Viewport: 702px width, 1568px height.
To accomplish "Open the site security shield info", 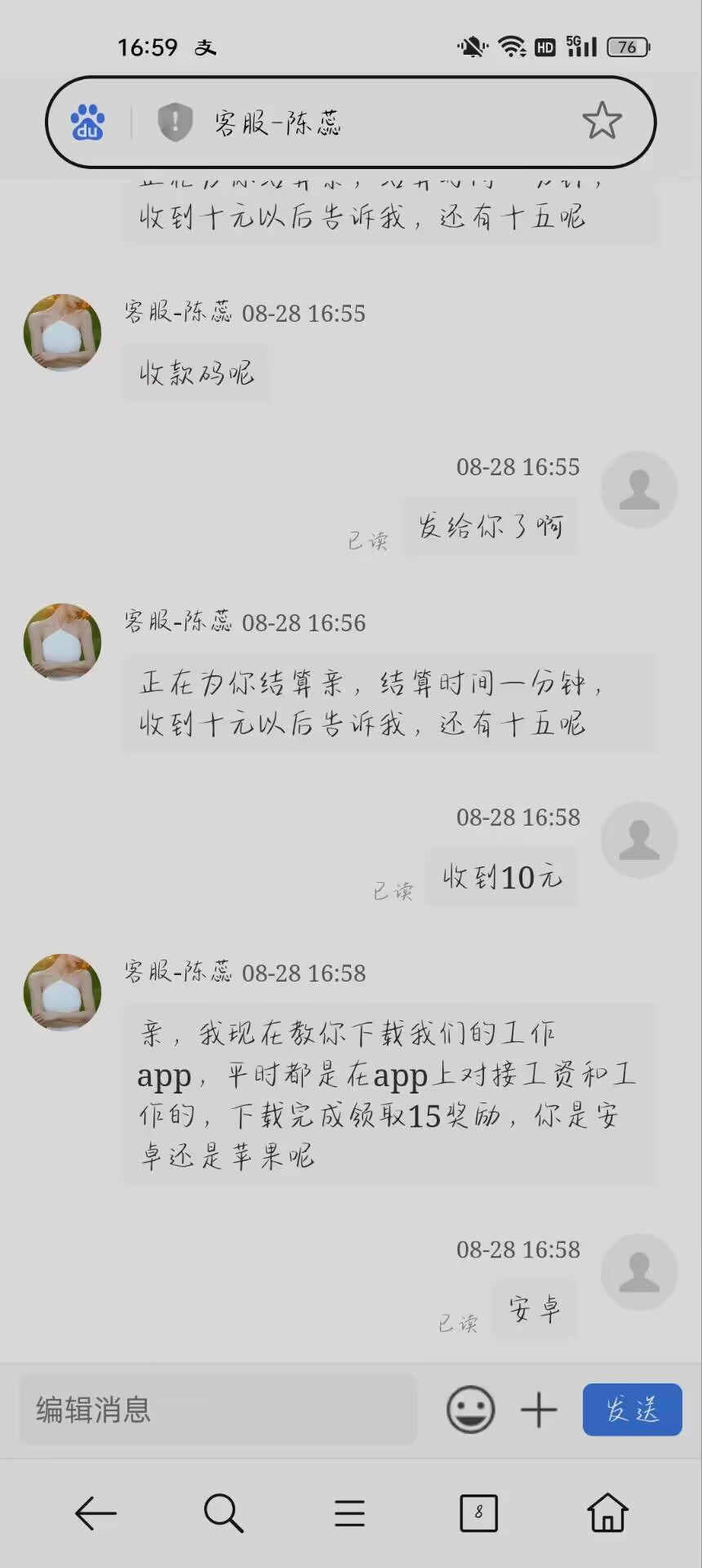I will click(174, 122).
